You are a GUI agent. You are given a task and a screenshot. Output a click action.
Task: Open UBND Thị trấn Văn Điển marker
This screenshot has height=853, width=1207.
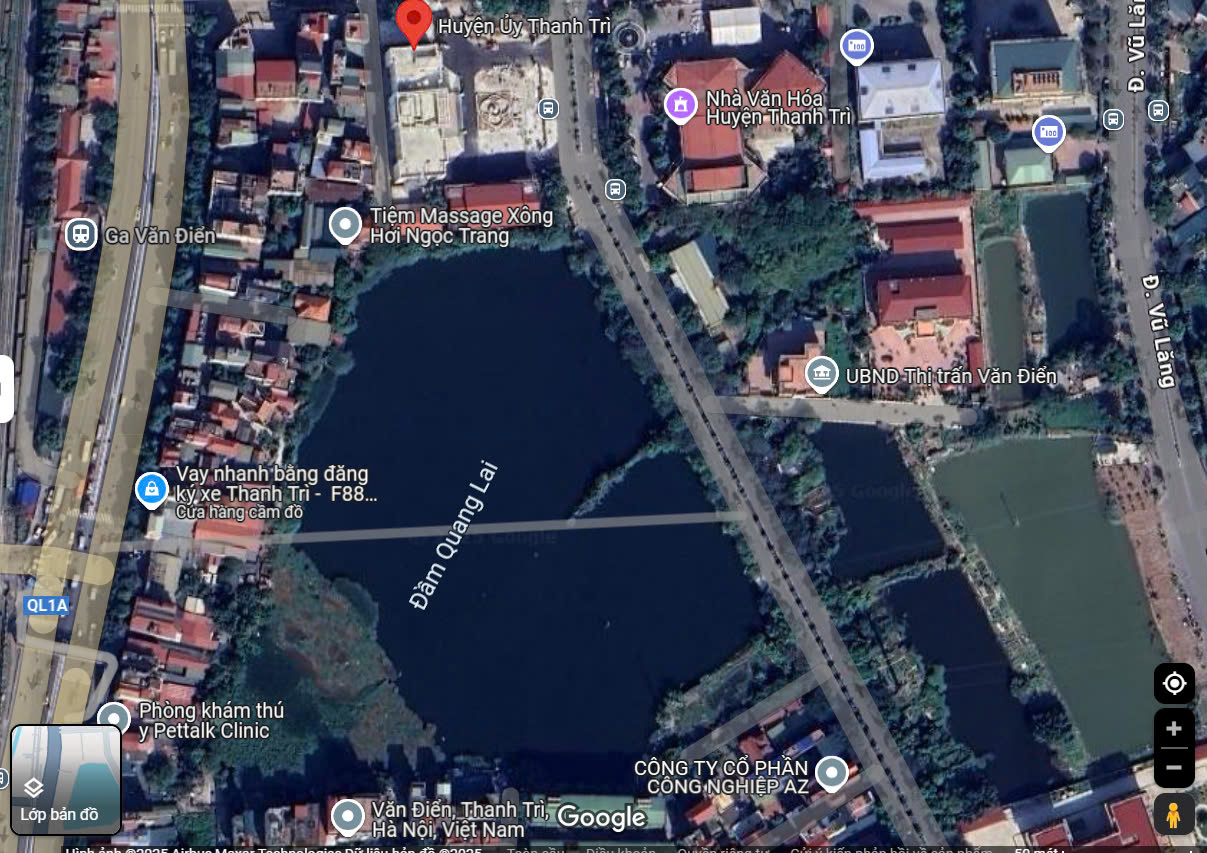click(x=821, y=374)
